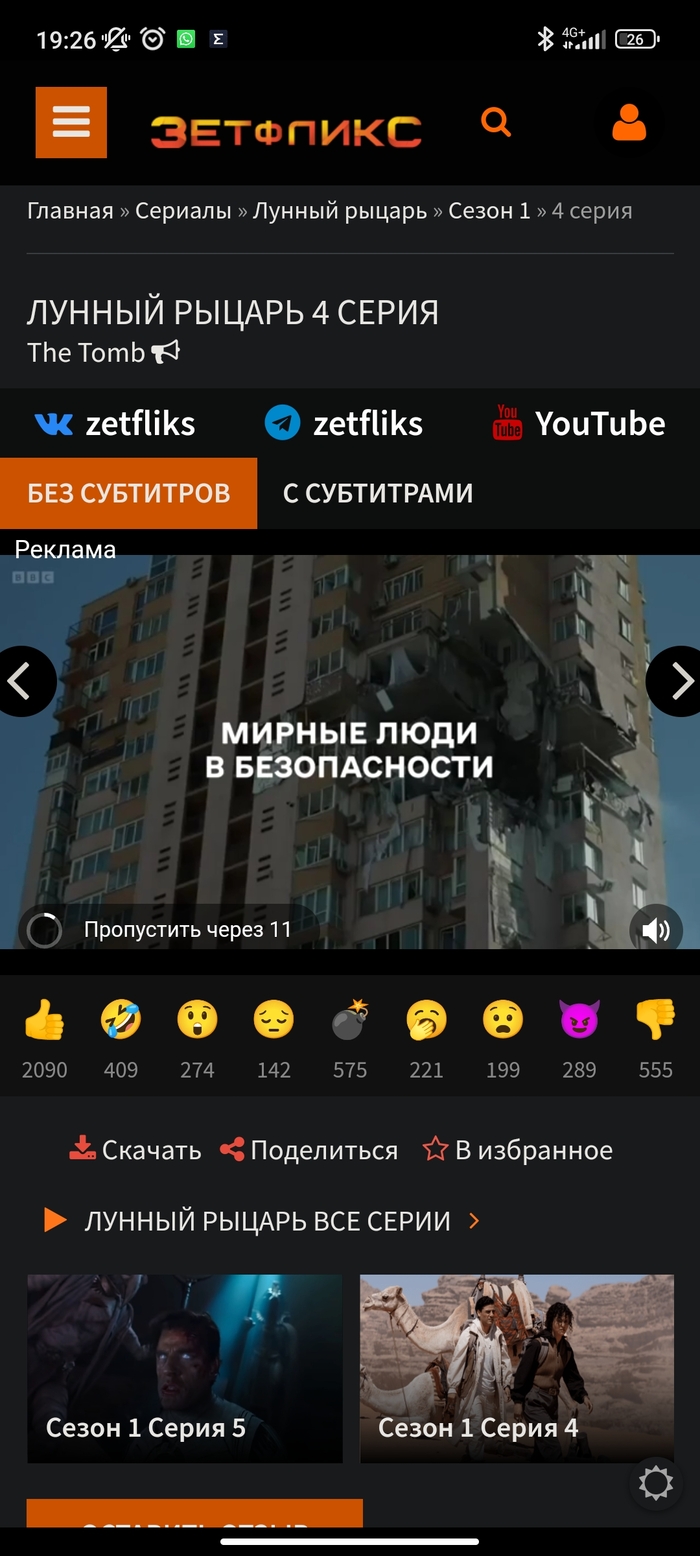Open the VK zetfliks link
Image resolution: width=700 pixels, height=1556 pixels.
pos(116,424)
